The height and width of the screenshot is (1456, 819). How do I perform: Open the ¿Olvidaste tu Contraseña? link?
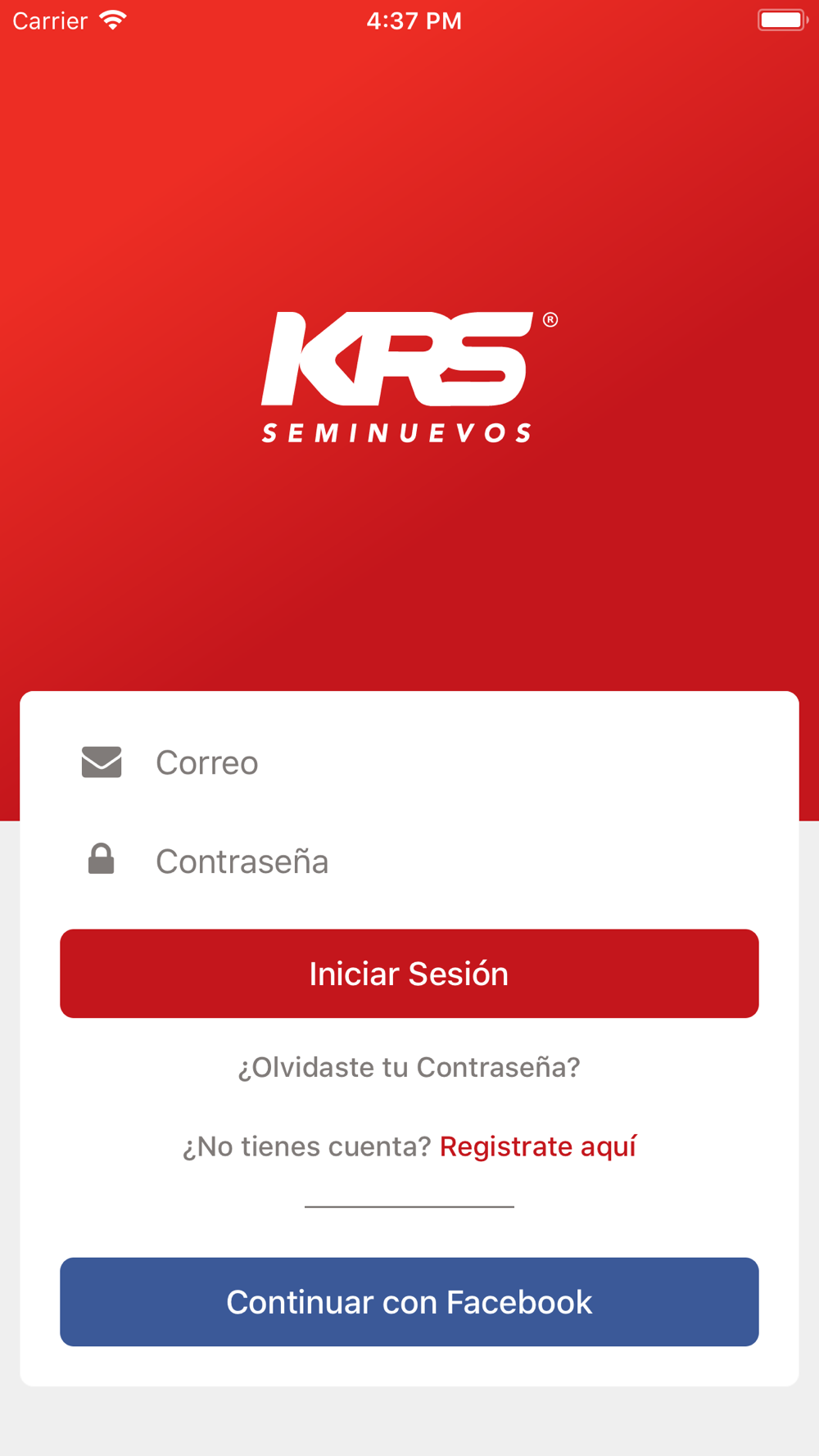coord(409,1067)
